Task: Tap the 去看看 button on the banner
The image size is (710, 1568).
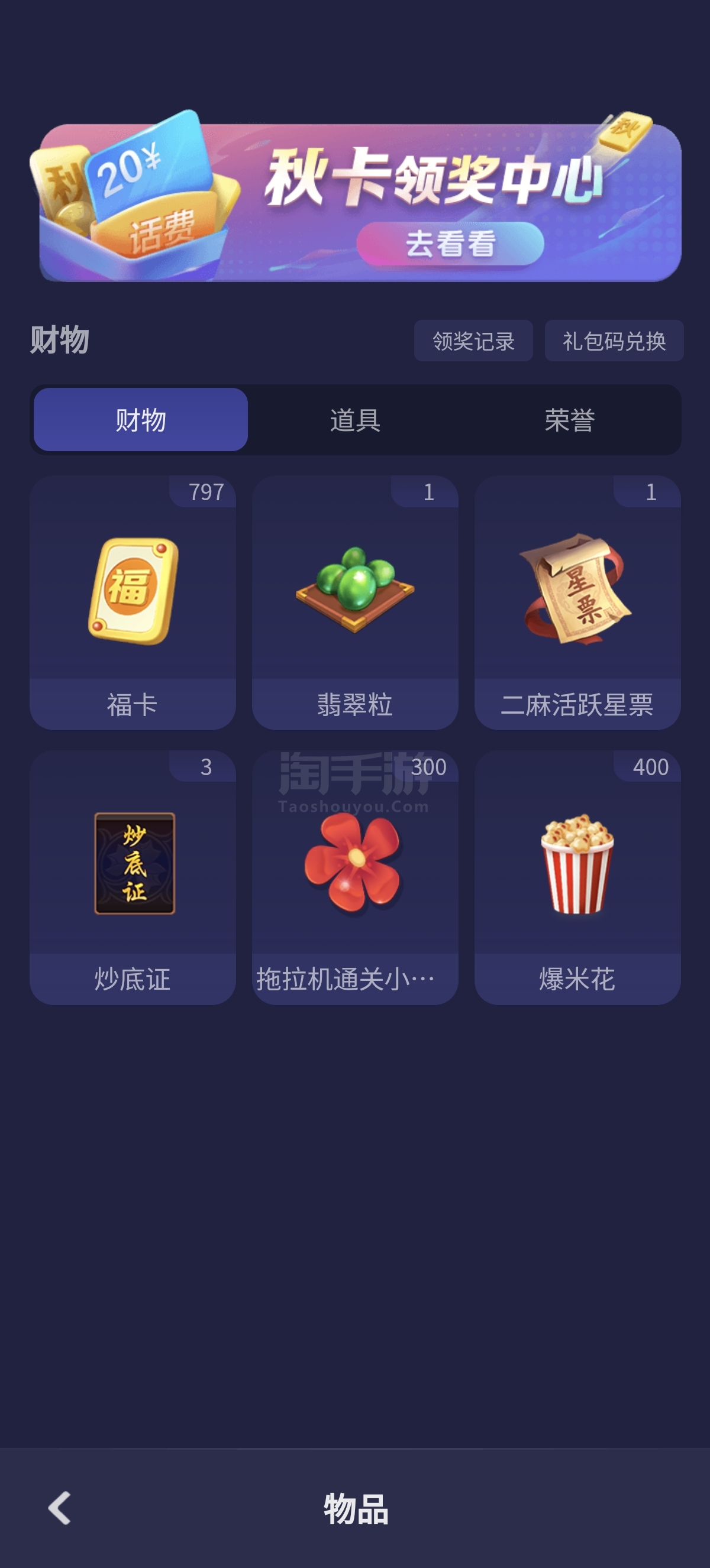Action: (x=450, y=244)
